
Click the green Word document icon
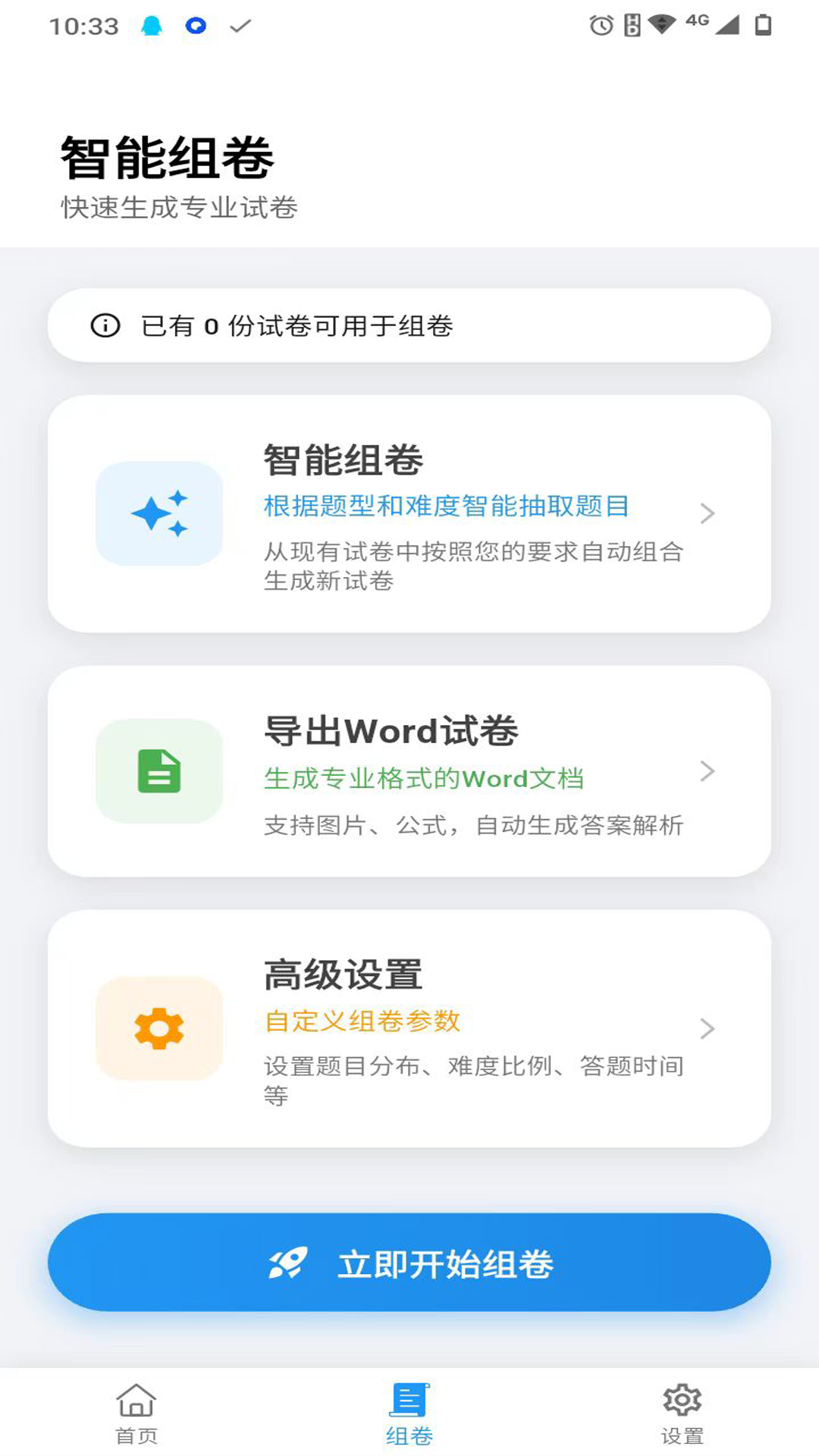point(158,770)
